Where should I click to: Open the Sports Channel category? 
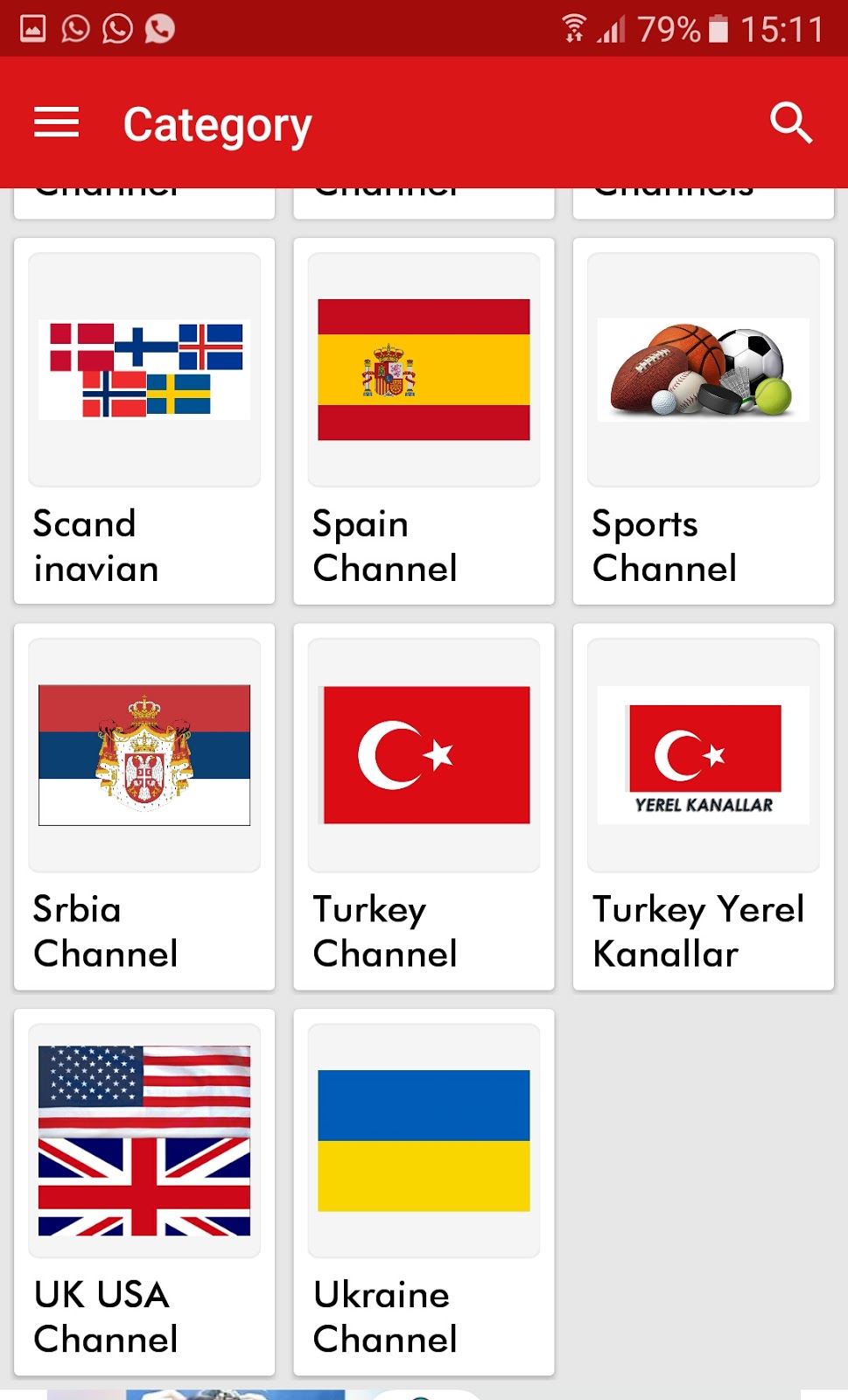(703, 420)
